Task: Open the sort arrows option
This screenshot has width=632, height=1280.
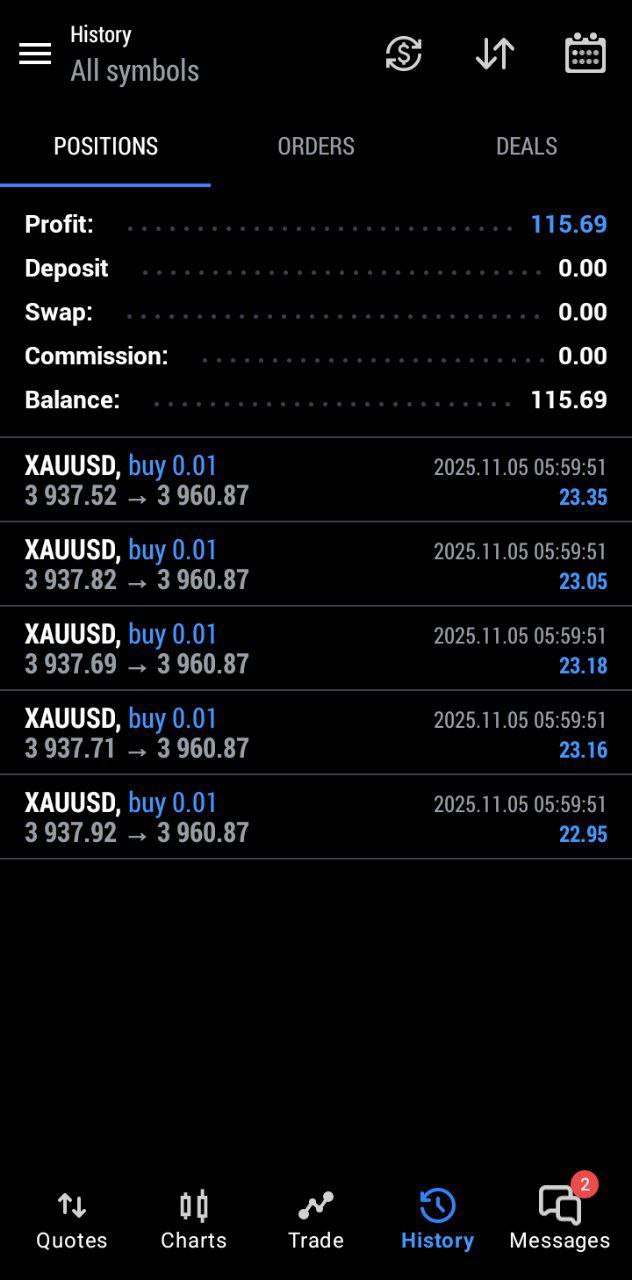Action: click(494, 54)
